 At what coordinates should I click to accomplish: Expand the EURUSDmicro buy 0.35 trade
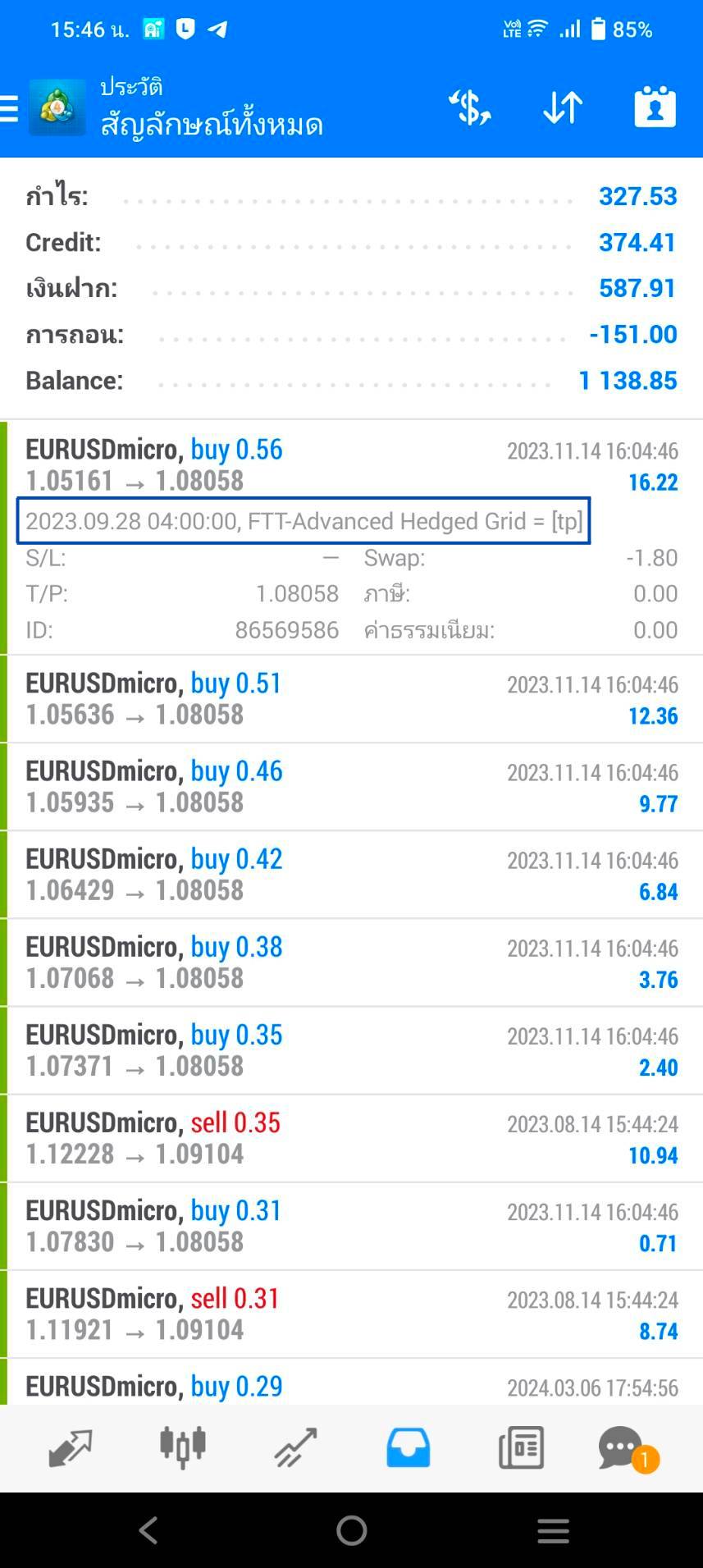coord(351,1050)
